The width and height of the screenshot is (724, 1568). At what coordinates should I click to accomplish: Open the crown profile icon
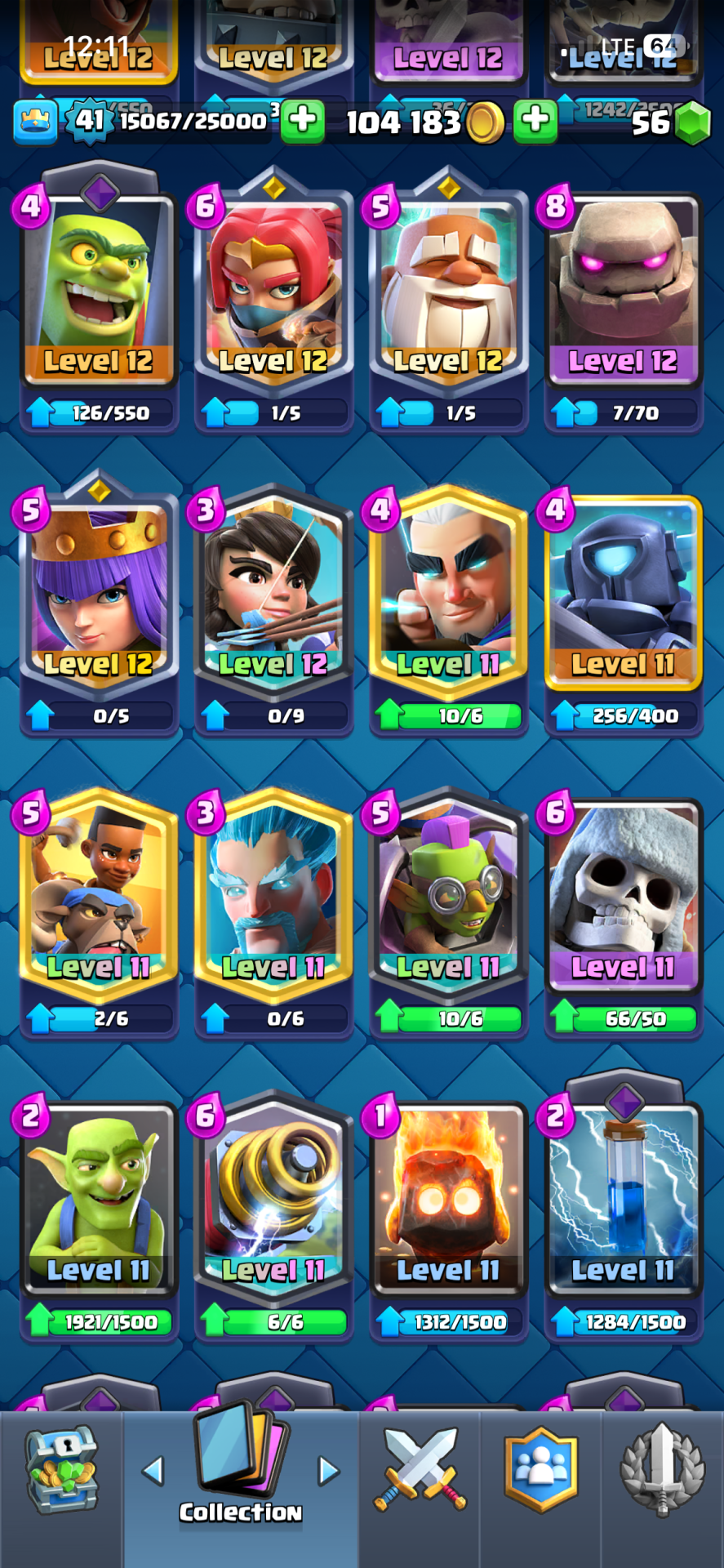pyautogui.click(x=35, y=122)
